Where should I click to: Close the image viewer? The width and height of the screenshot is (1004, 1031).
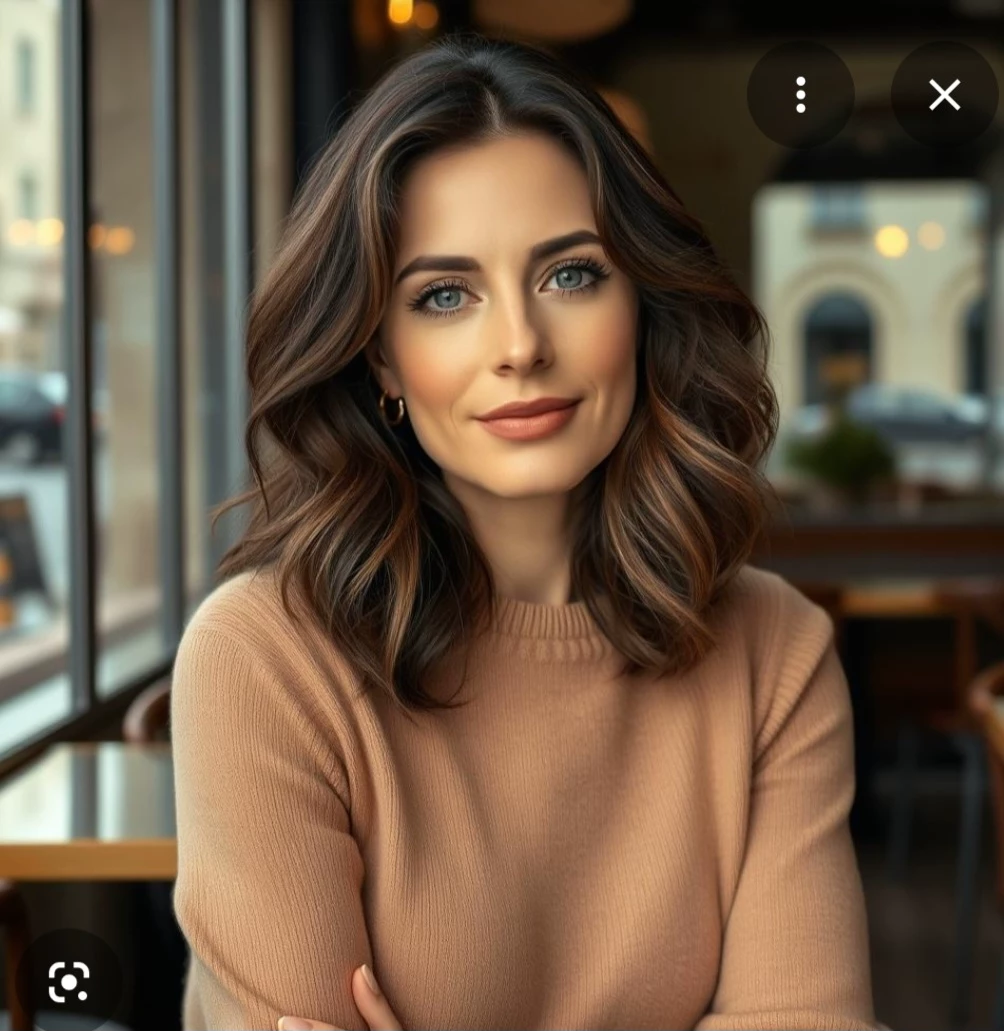click(944, 95)
